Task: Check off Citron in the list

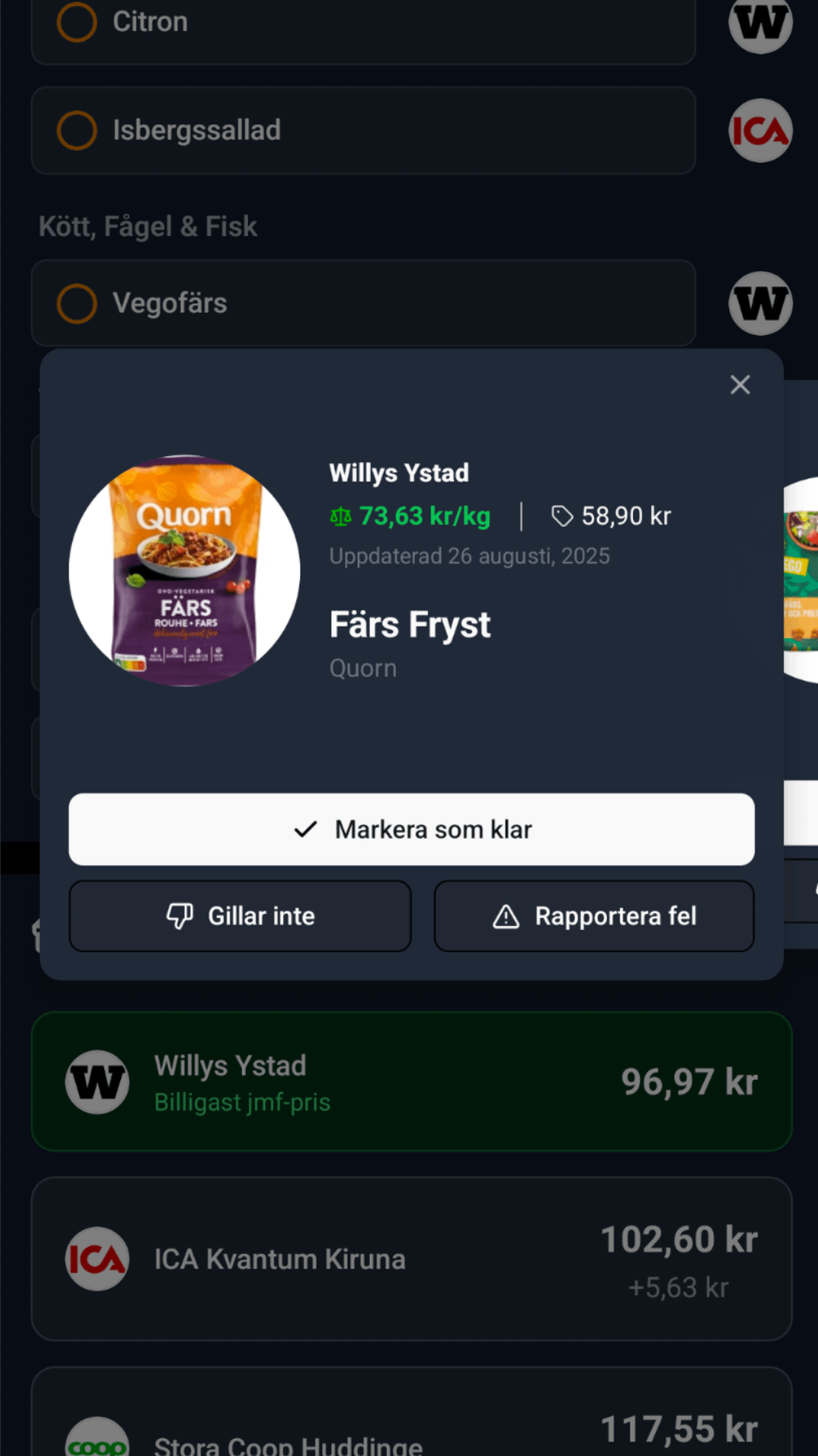Action: coord(77,21)
